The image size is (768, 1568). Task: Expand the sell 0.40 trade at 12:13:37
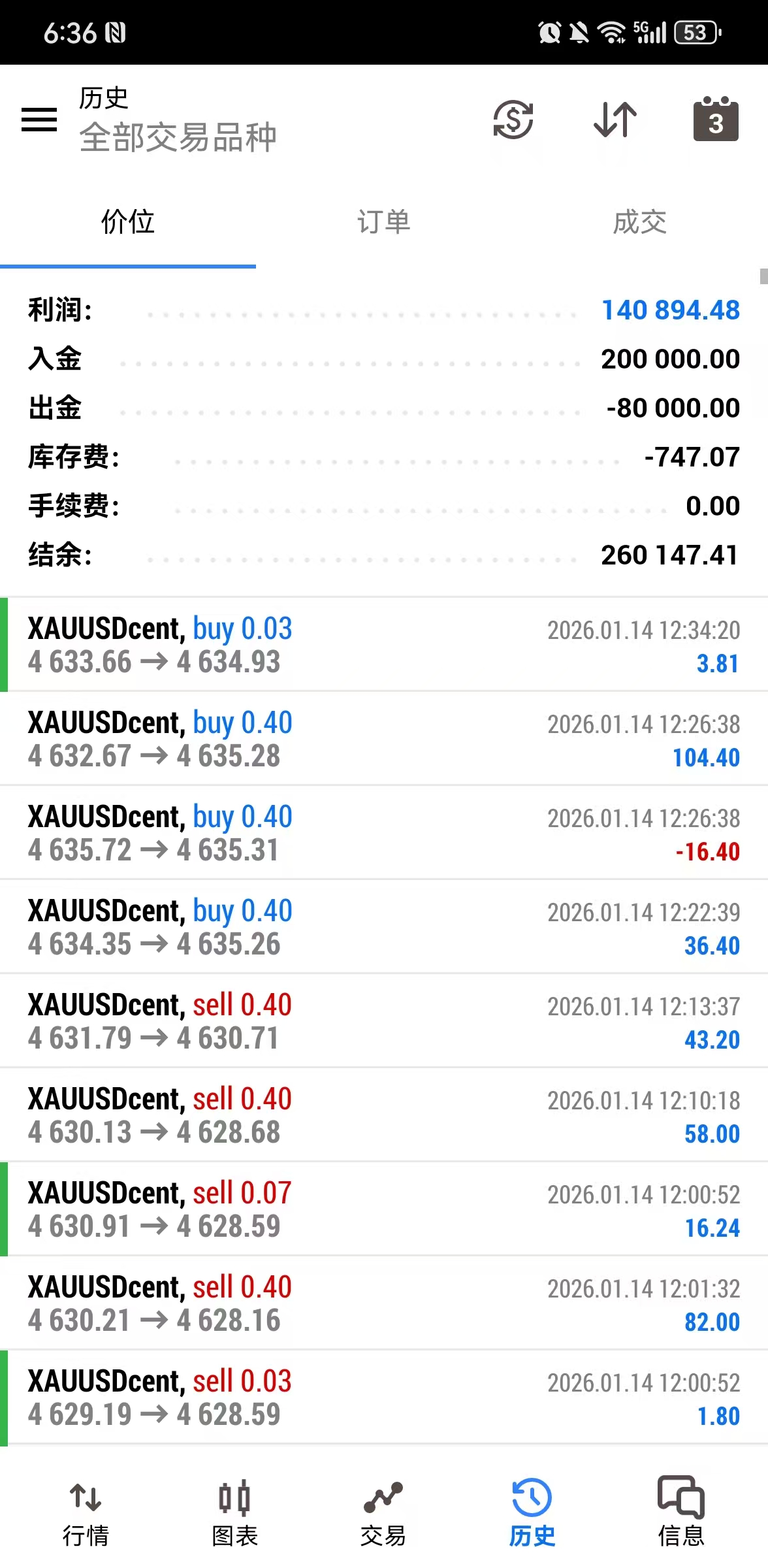pos(384,1021)
